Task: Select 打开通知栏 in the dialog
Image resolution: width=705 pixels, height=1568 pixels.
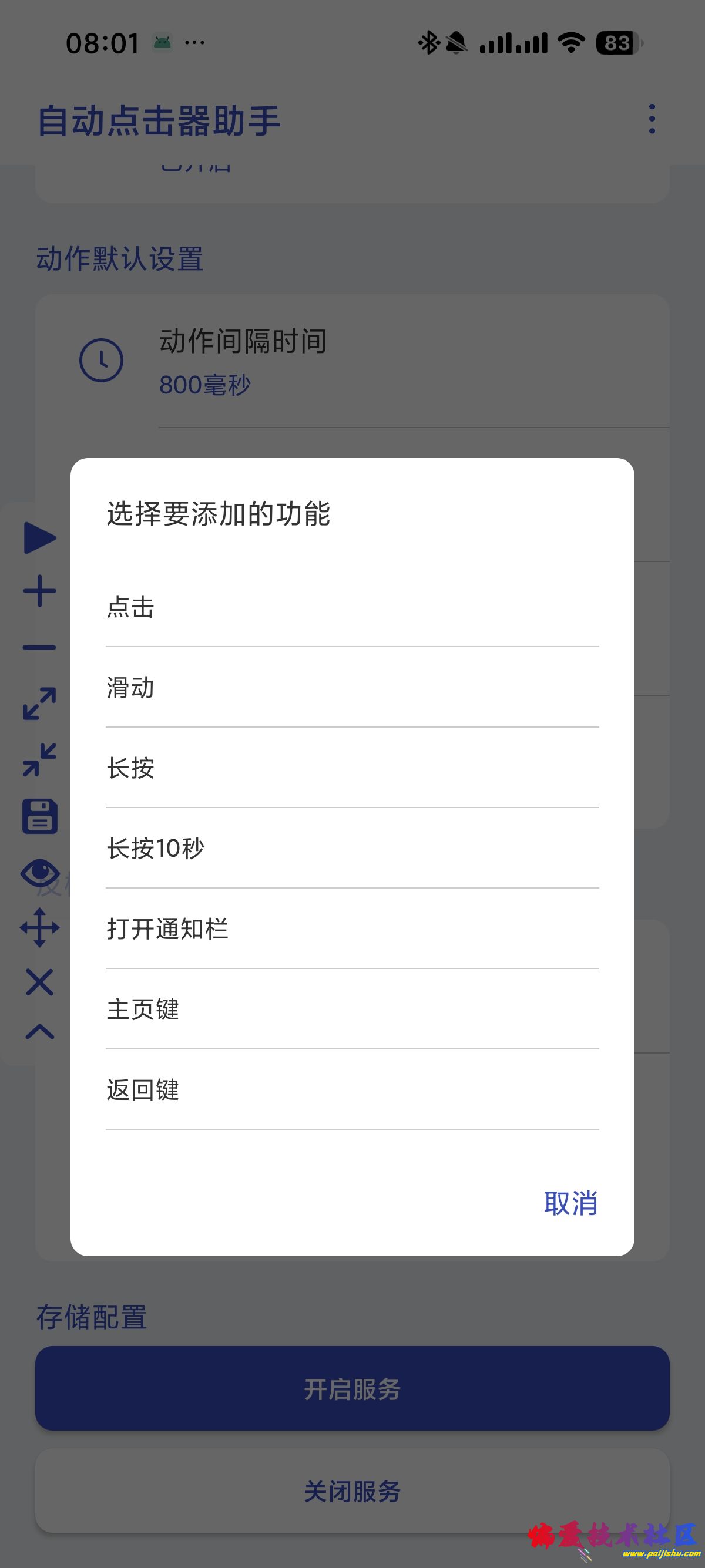Action: point(352,928)
